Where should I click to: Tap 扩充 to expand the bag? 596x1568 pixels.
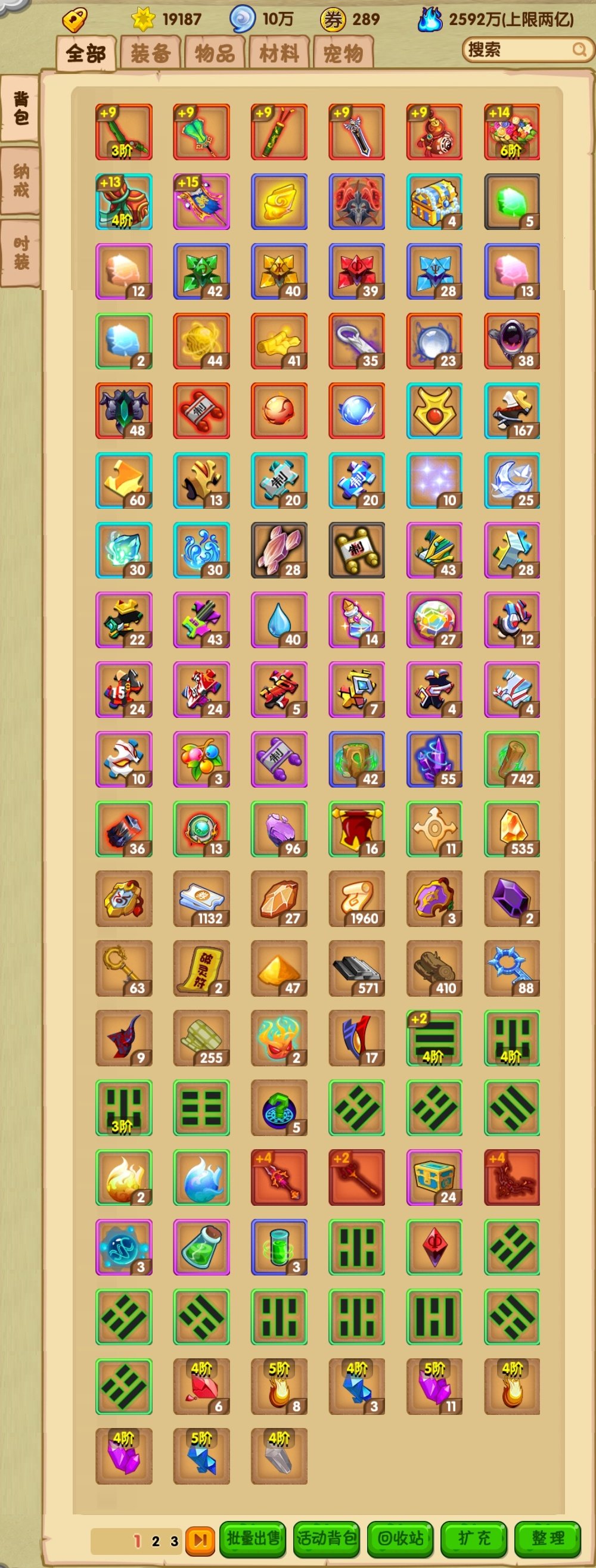click(474, 1538)
